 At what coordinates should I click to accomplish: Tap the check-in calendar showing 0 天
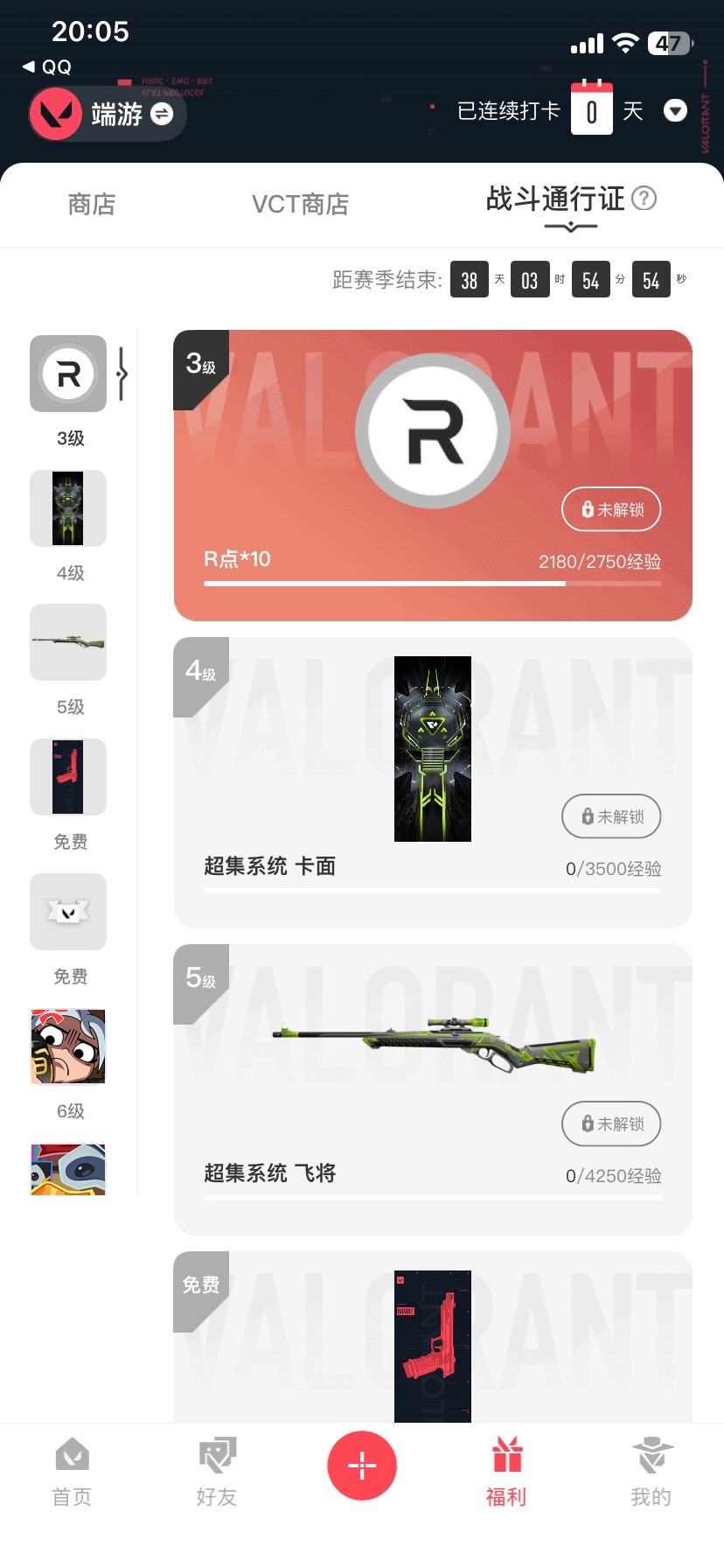click(x=592, y=110)
